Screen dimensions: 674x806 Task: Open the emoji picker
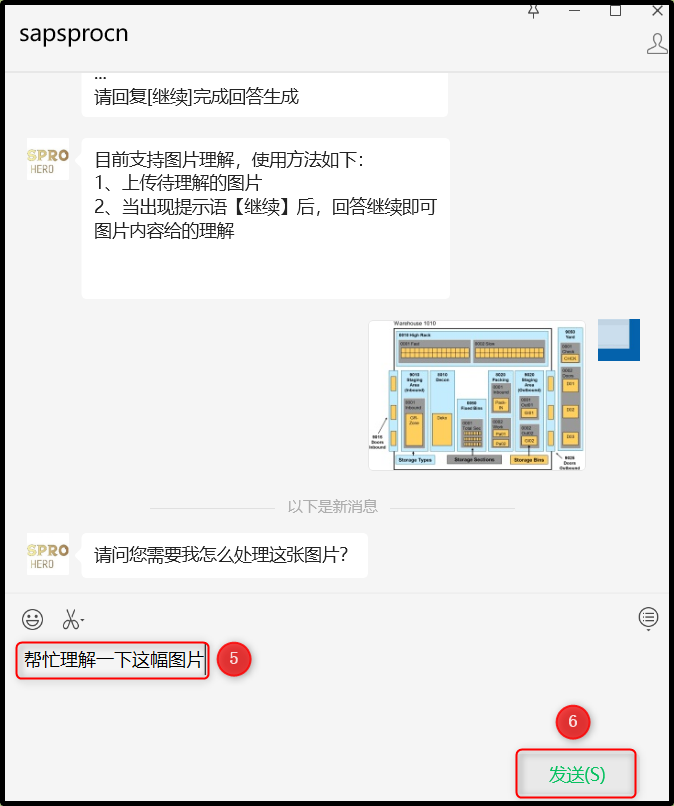[33, 619]
